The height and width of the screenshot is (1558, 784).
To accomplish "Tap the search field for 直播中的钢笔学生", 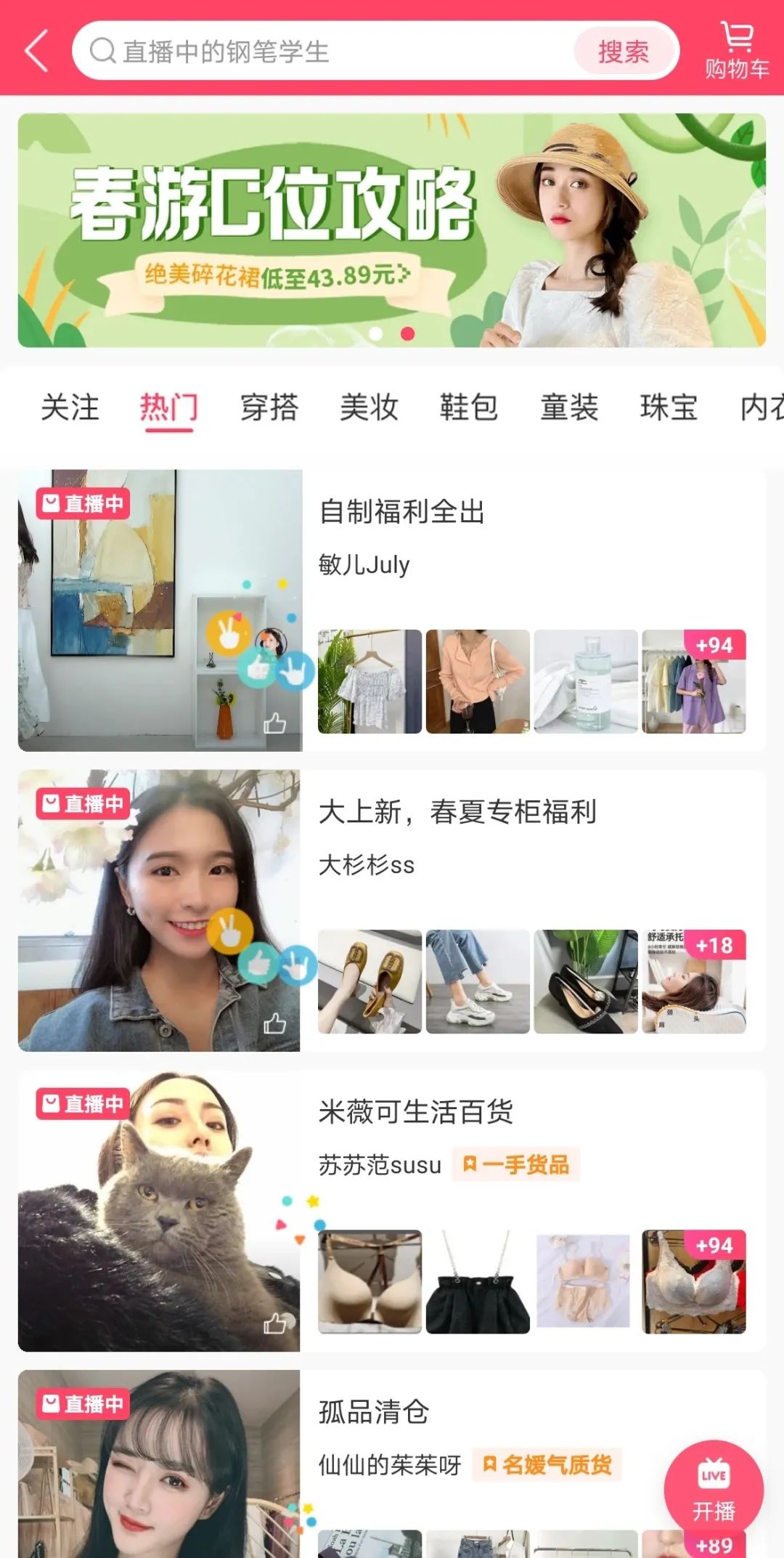I will [x=327, y=51].
